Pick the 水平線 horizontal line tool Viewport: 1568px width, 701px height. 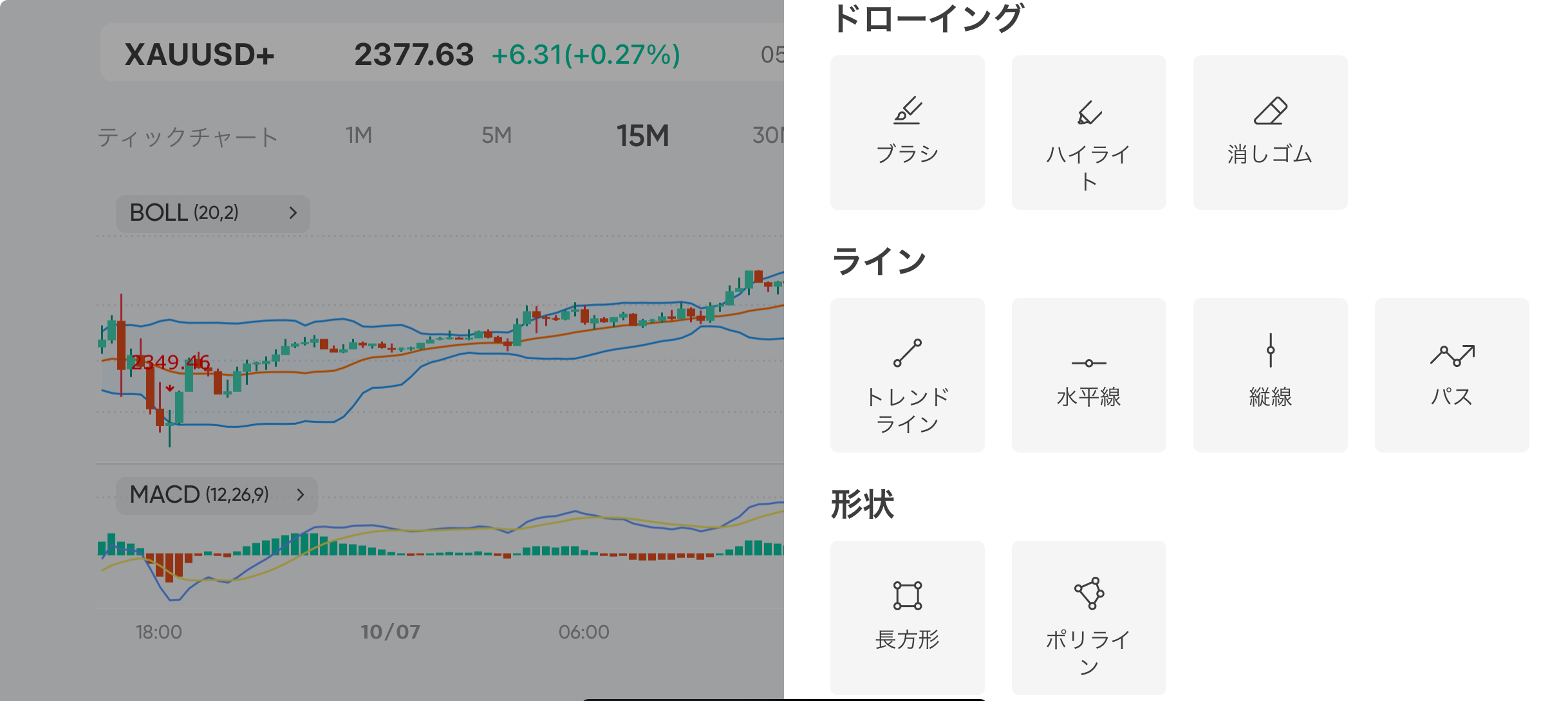[1088, 375]
